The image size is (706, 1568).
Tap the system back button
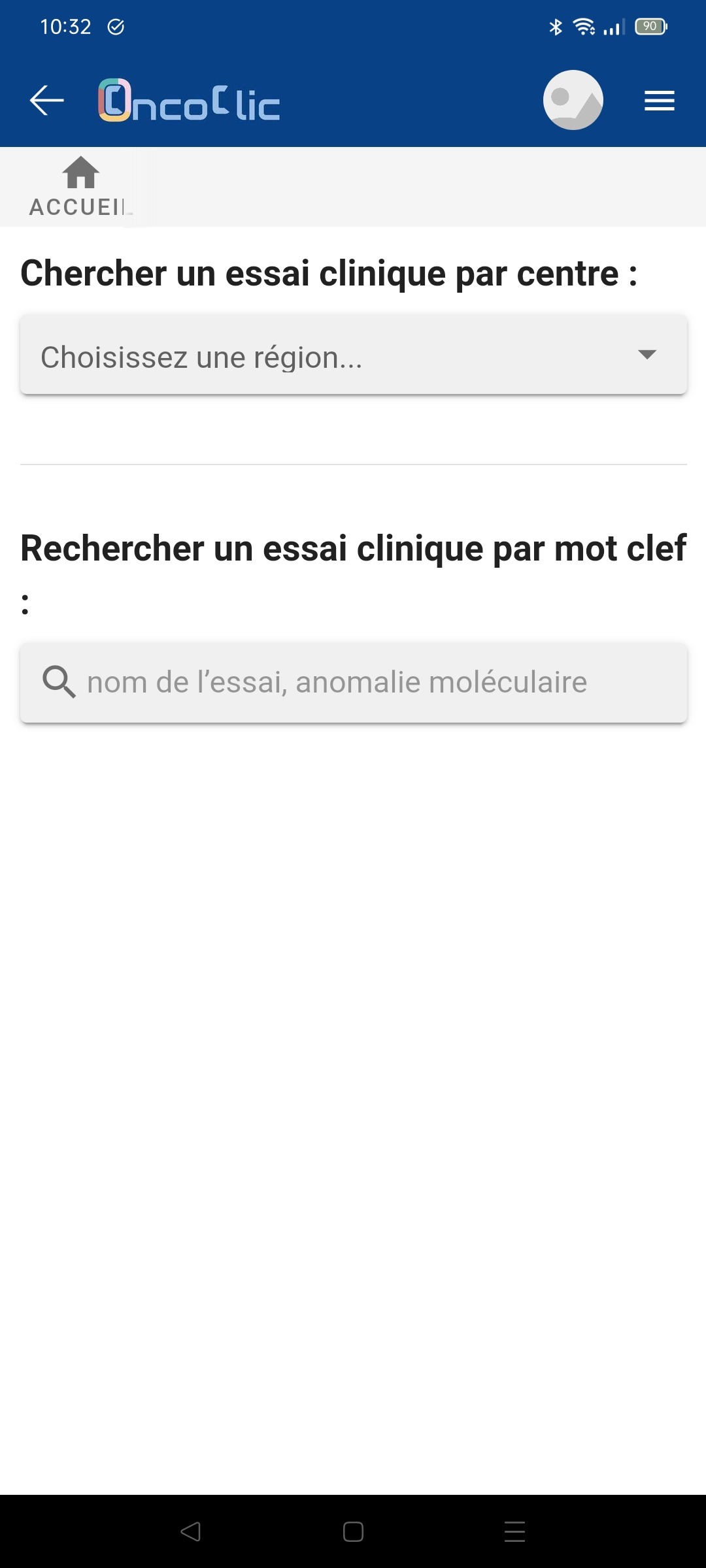coord(190,1531)
